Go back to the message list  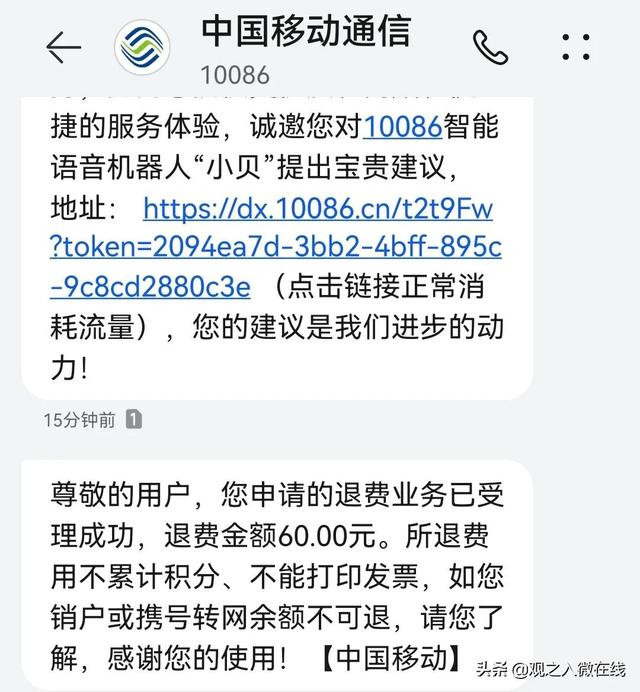63,46
